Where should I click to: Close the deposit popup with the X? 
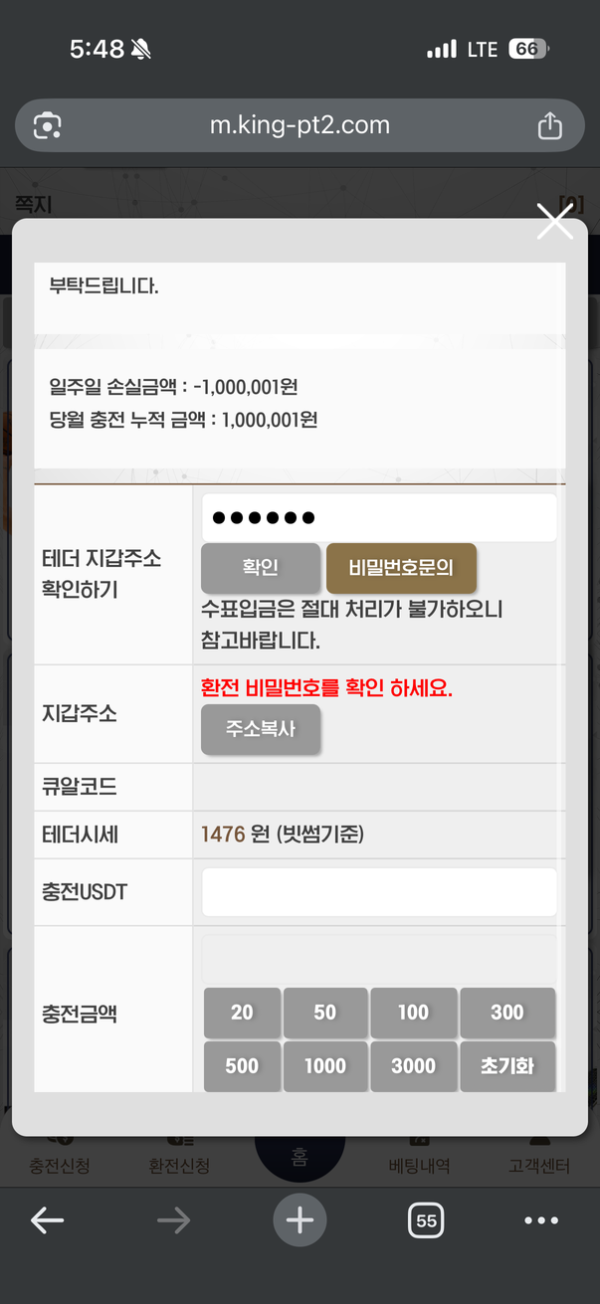555,222
